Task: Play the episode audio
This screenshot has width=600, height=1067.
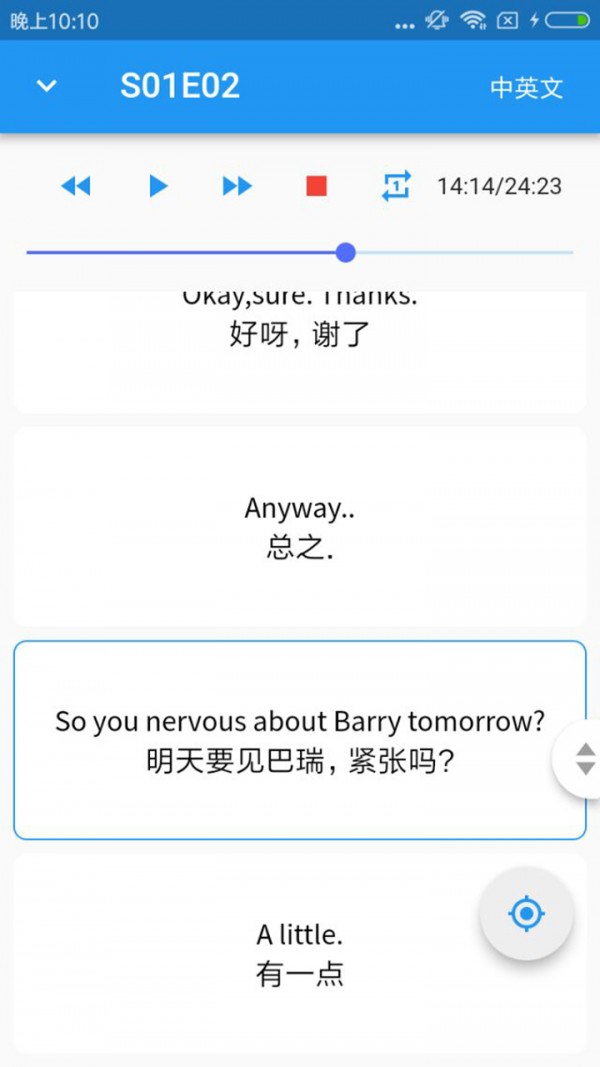Action: tap(158, 186)
